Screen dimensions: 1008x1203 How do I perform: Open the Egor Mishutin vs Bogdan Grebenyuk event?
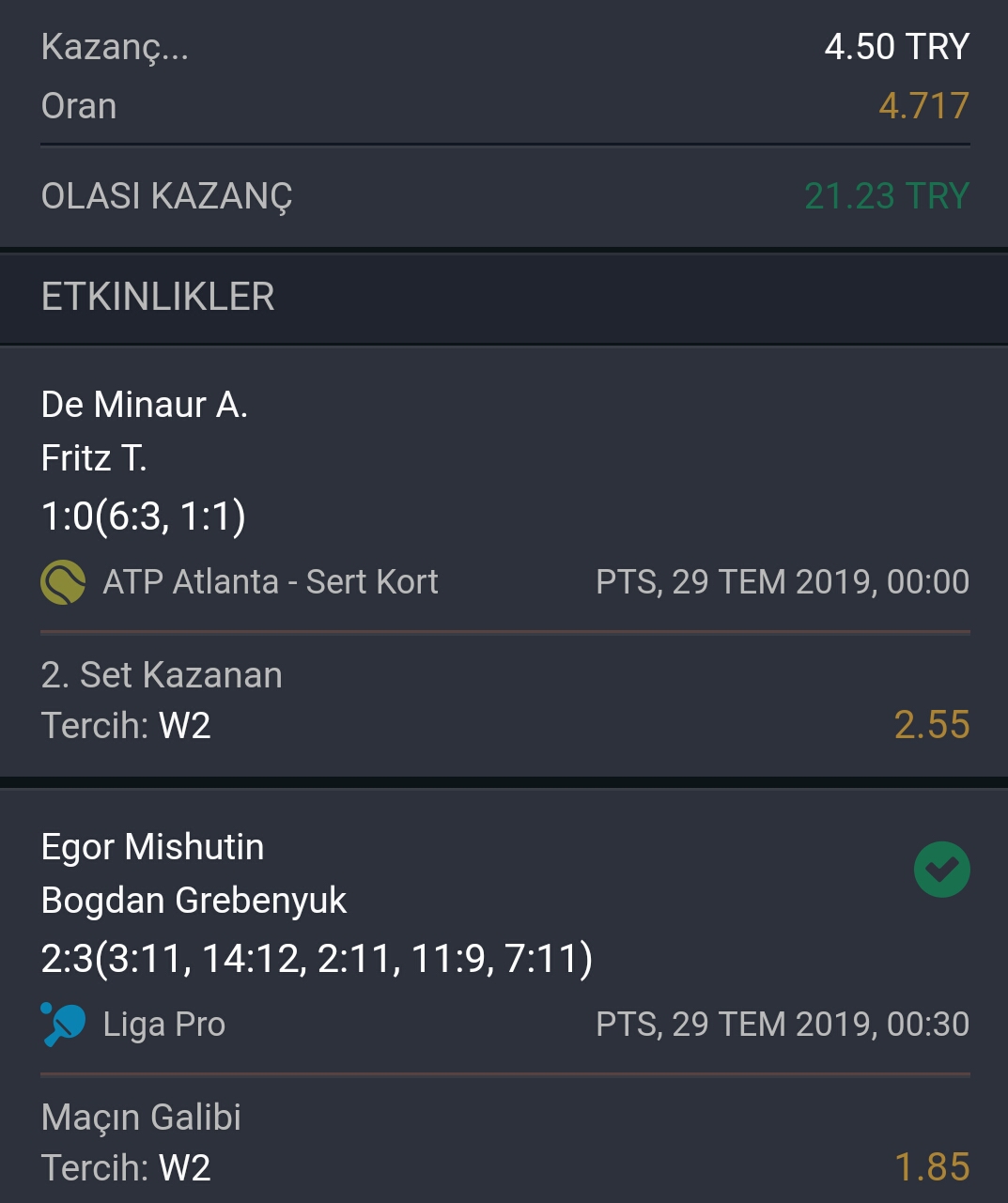(x=194, y=873)
